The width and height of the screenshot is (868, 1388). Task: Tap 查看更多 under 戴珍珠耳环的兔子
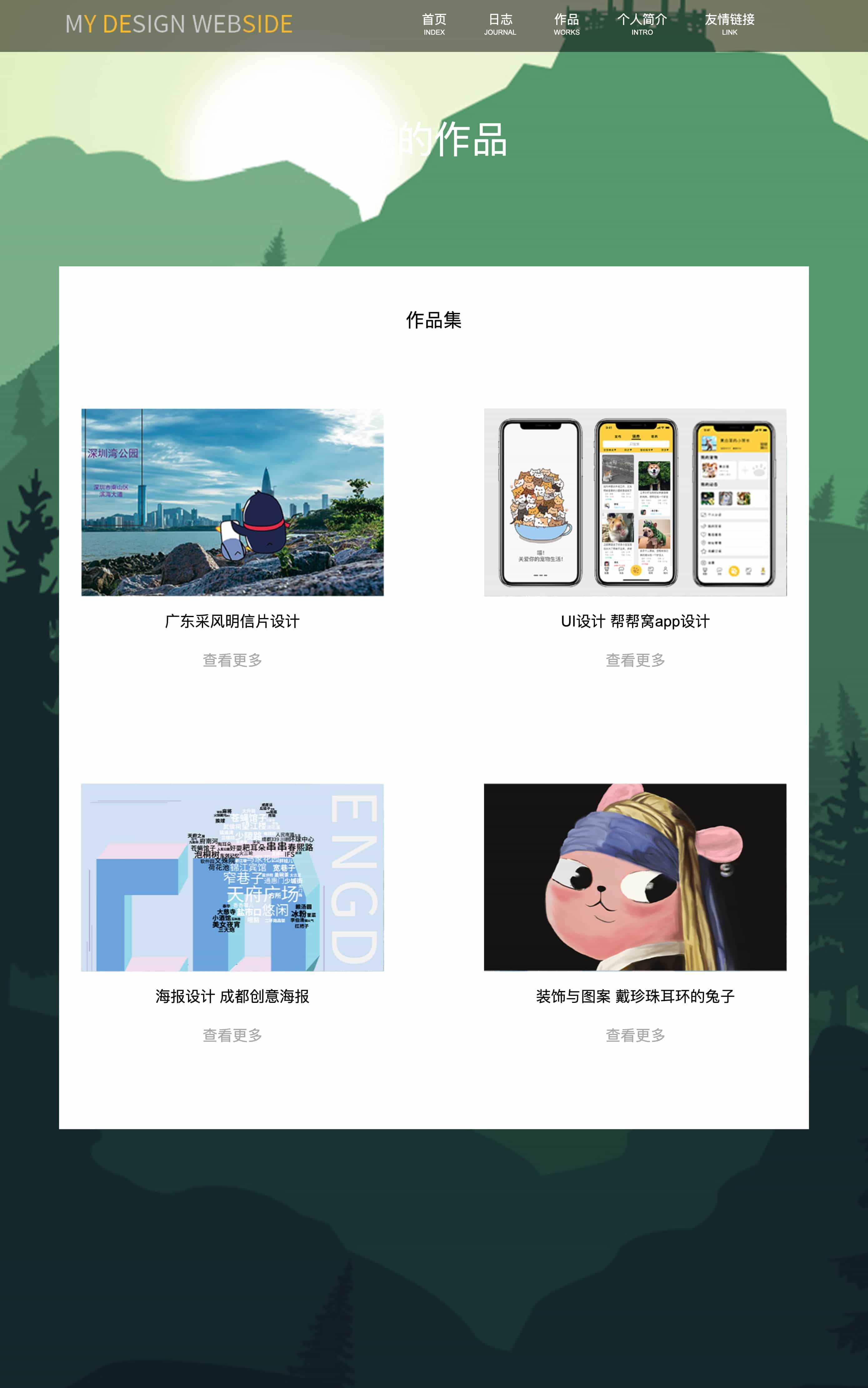click(x=635, y=1035)
